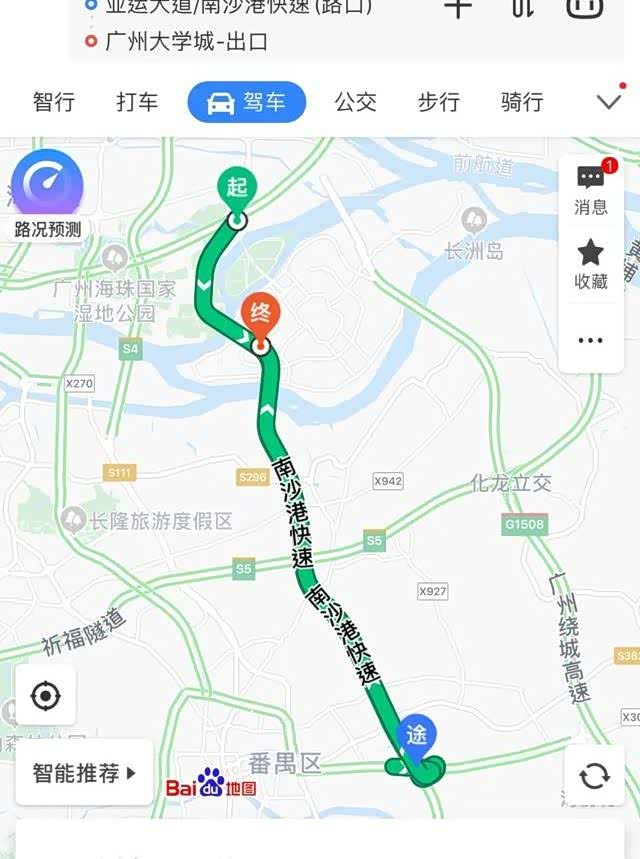The height and width of the screenshot is (859, 640).
Task: Select the 打车 taxi tab
Action: click(137, 102)
